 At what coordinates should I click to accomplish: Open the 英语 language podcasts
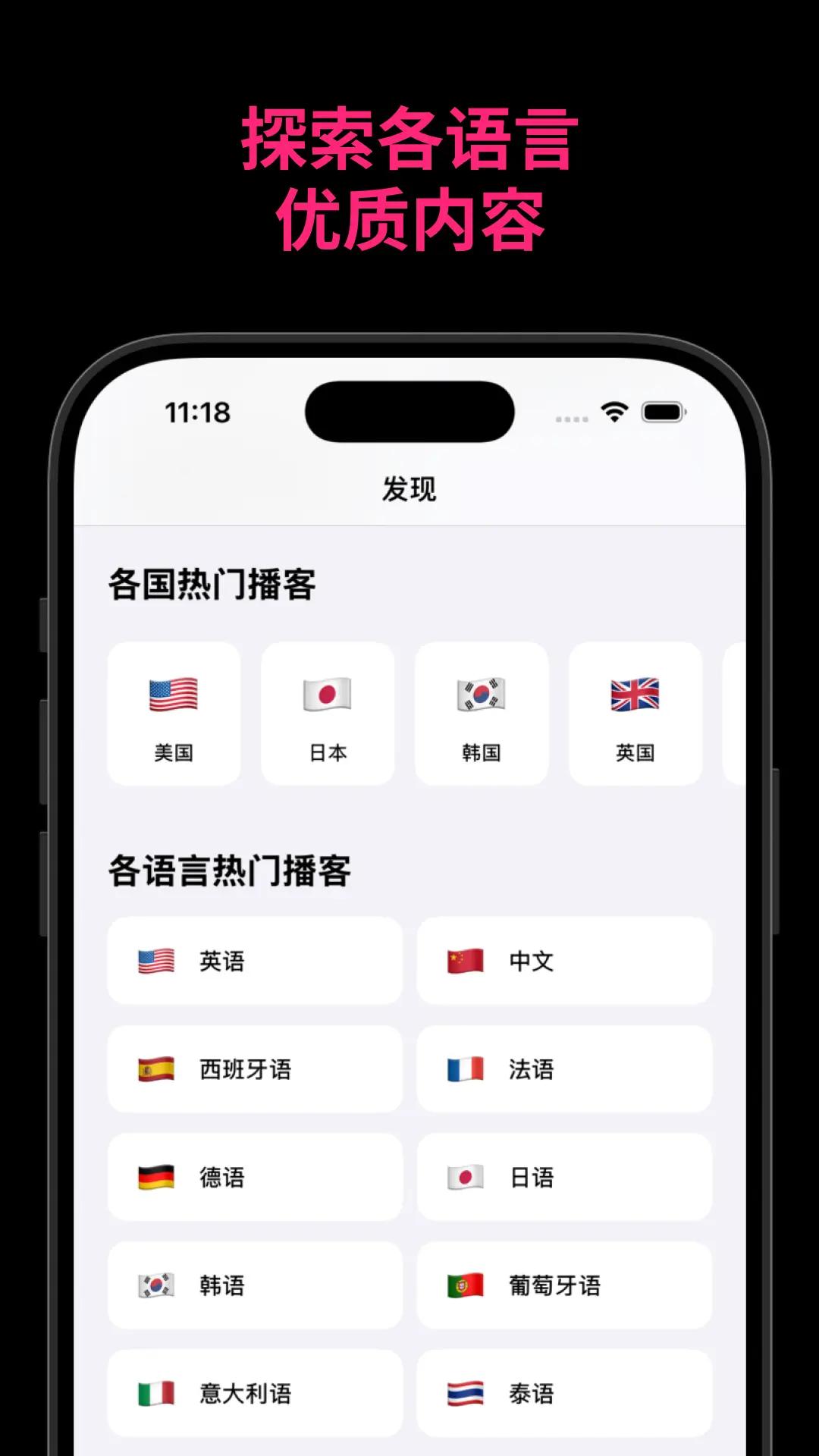coord(253,962)
